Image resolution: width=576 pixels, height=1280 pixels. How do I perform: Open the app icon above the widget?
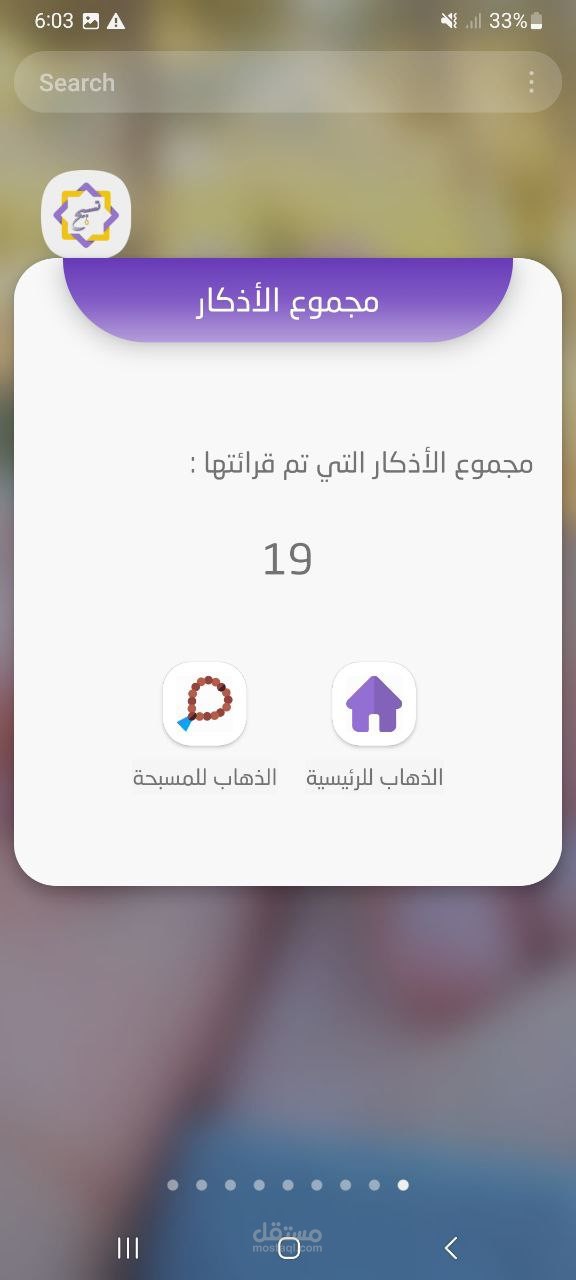click(86, 215)
